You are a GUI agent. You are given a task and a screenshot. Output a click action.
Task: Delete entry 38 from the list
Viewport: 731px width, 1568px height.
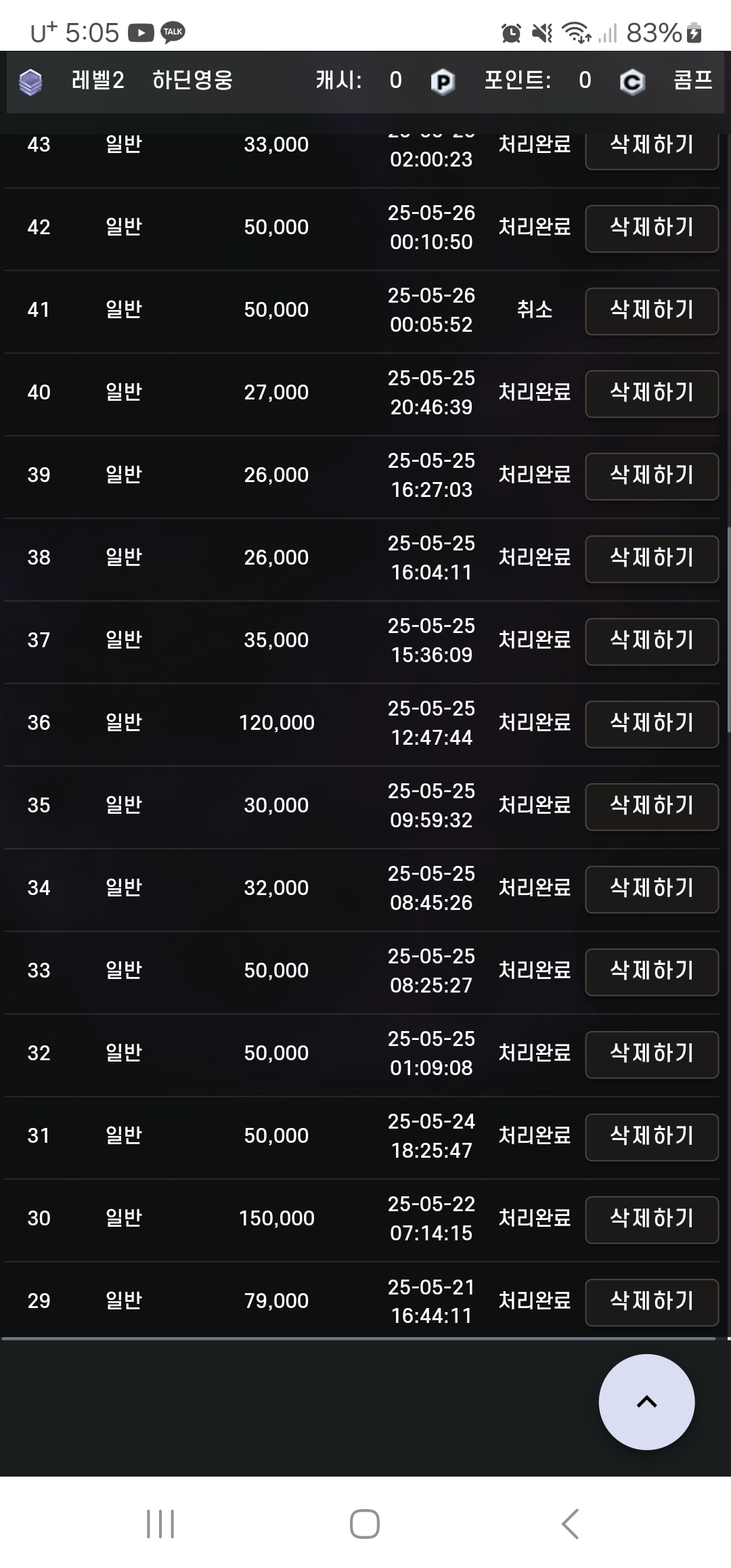click(651, 559)
